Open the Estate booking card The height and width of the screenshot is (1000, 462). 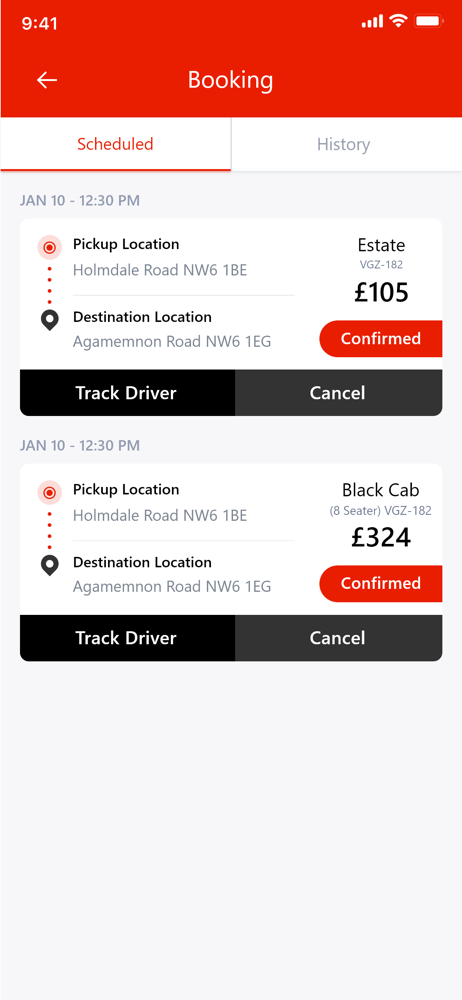tap(231, 294)
